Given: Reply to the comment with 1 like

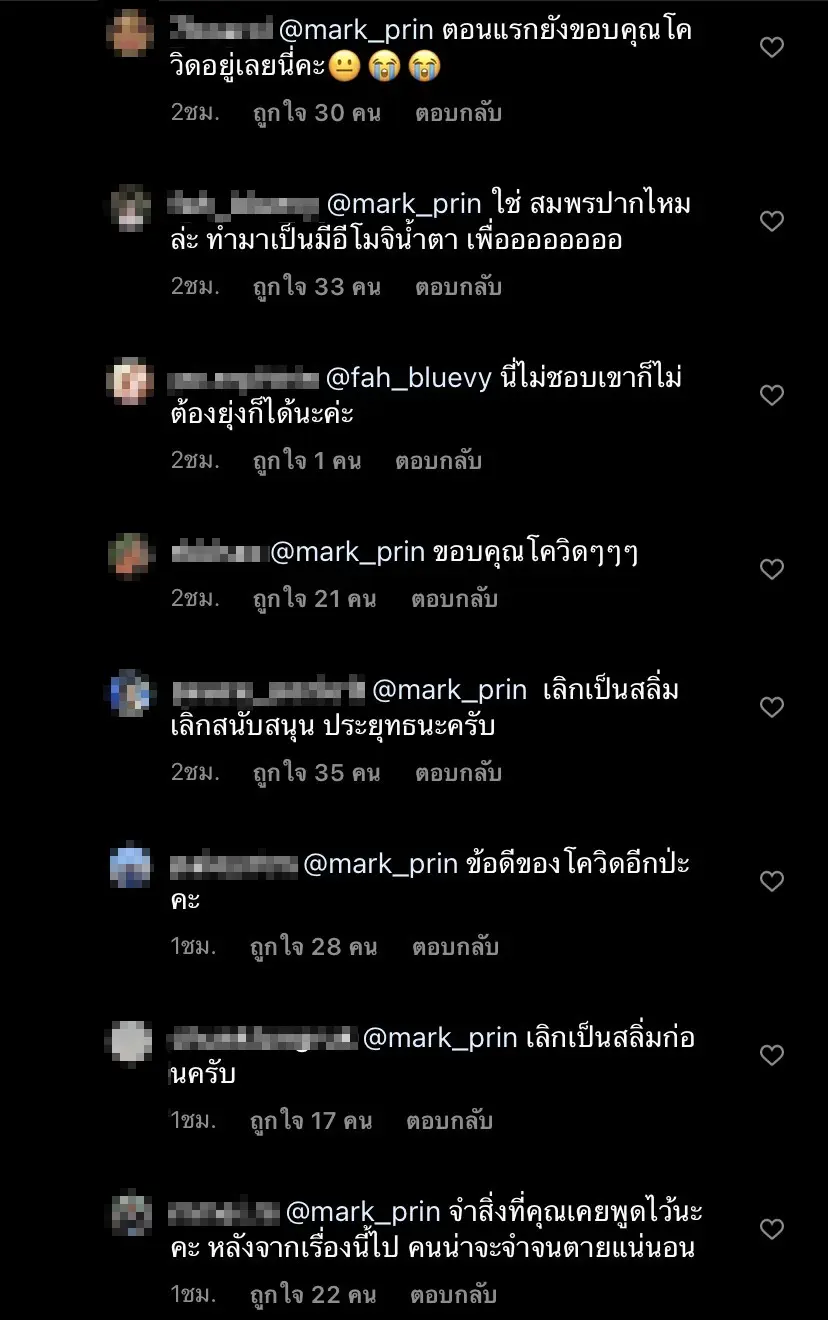Looking at the screenshot, I should [x=438, y=461].
